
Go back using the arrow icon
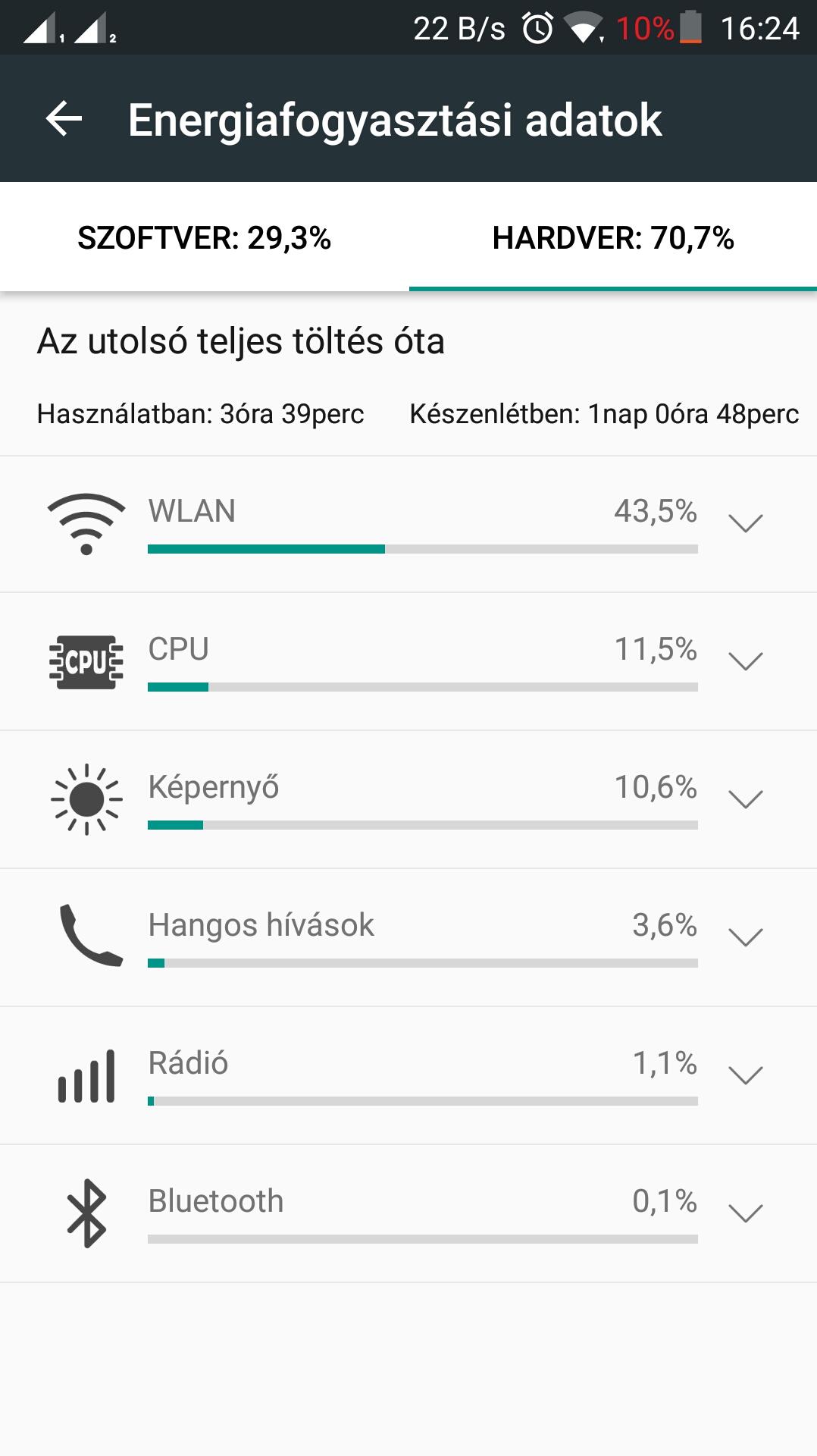[x=64, y=119]
